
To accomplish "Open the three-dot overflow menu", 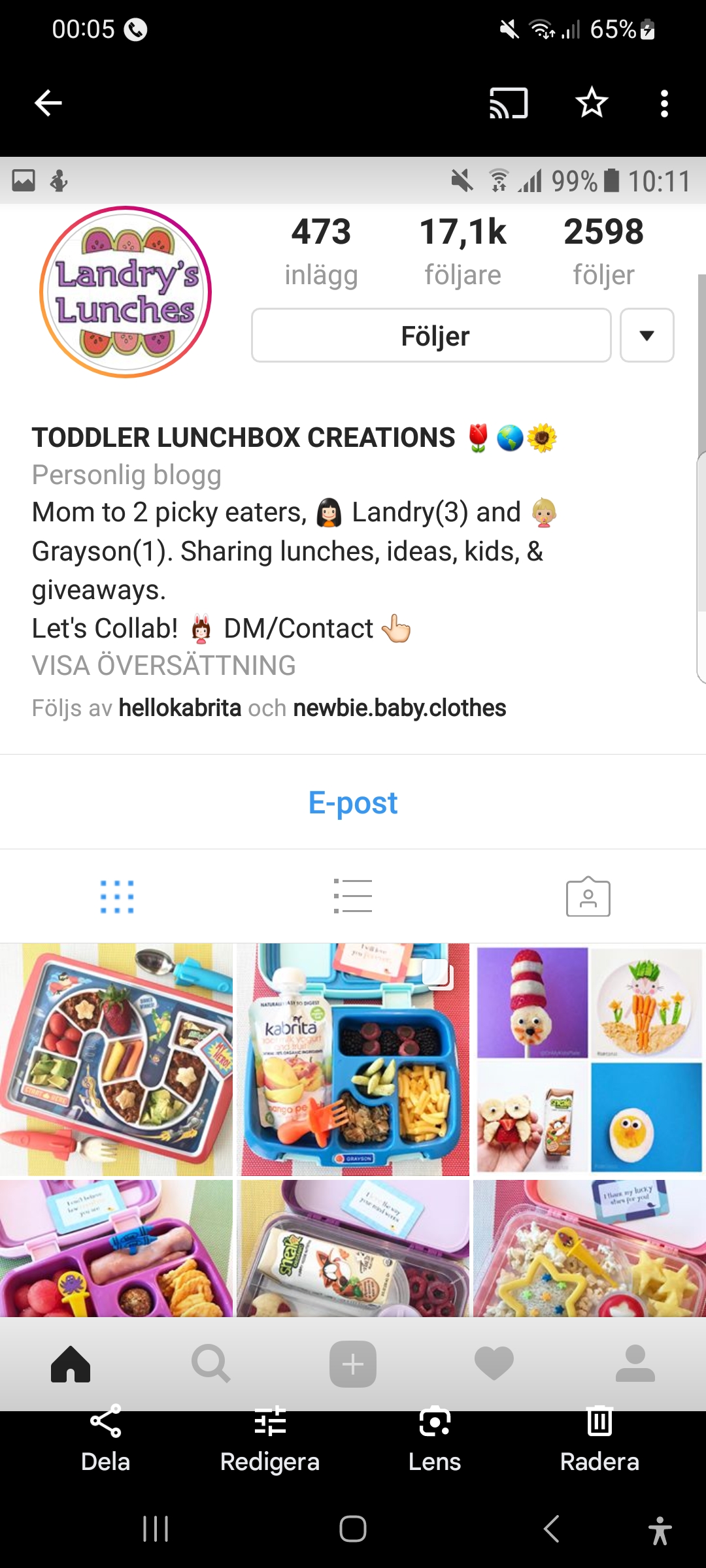I will (x=664, y=103).
